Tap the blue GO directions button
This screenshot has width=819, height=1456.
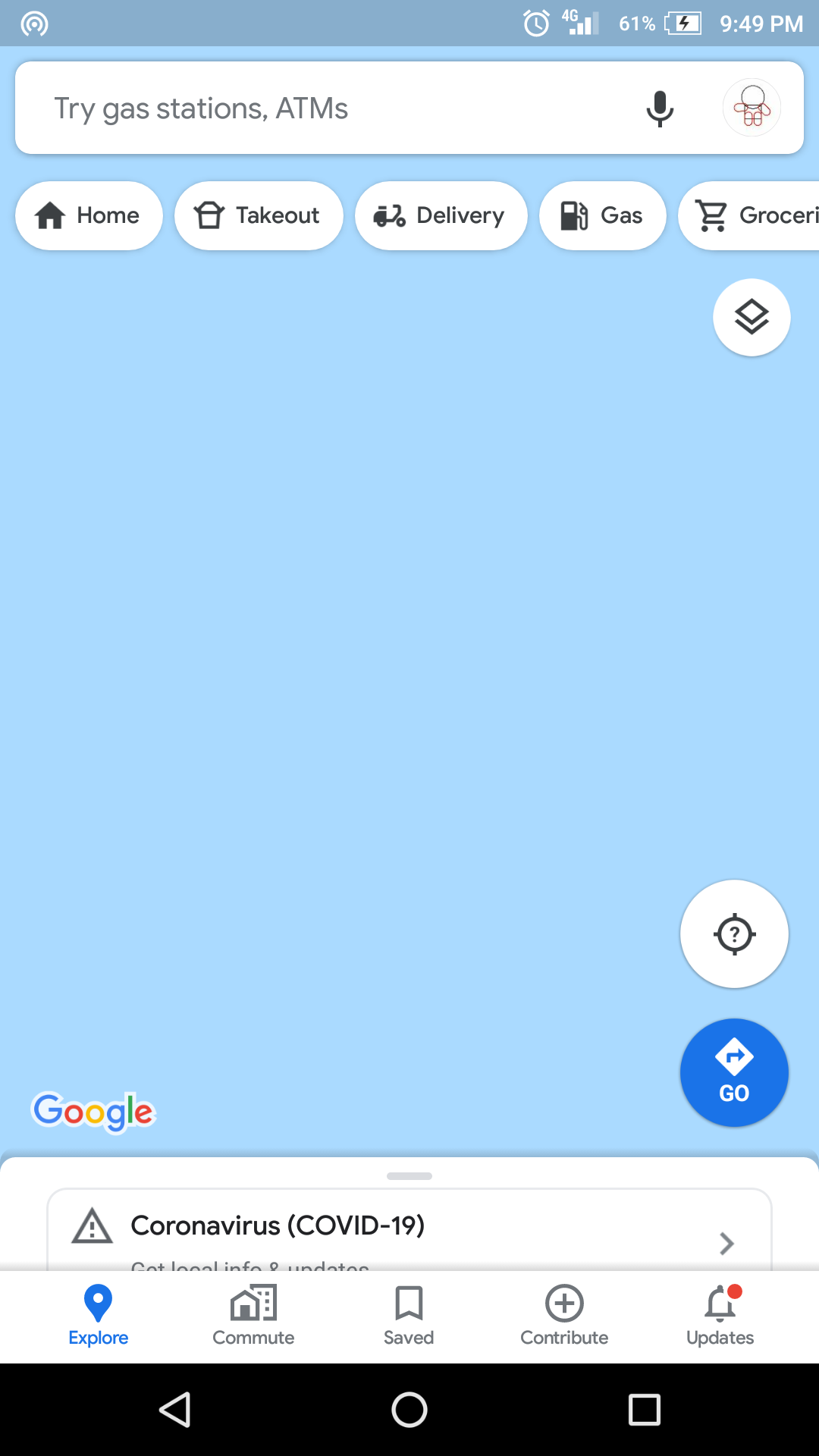click(x=734, y=1072)
